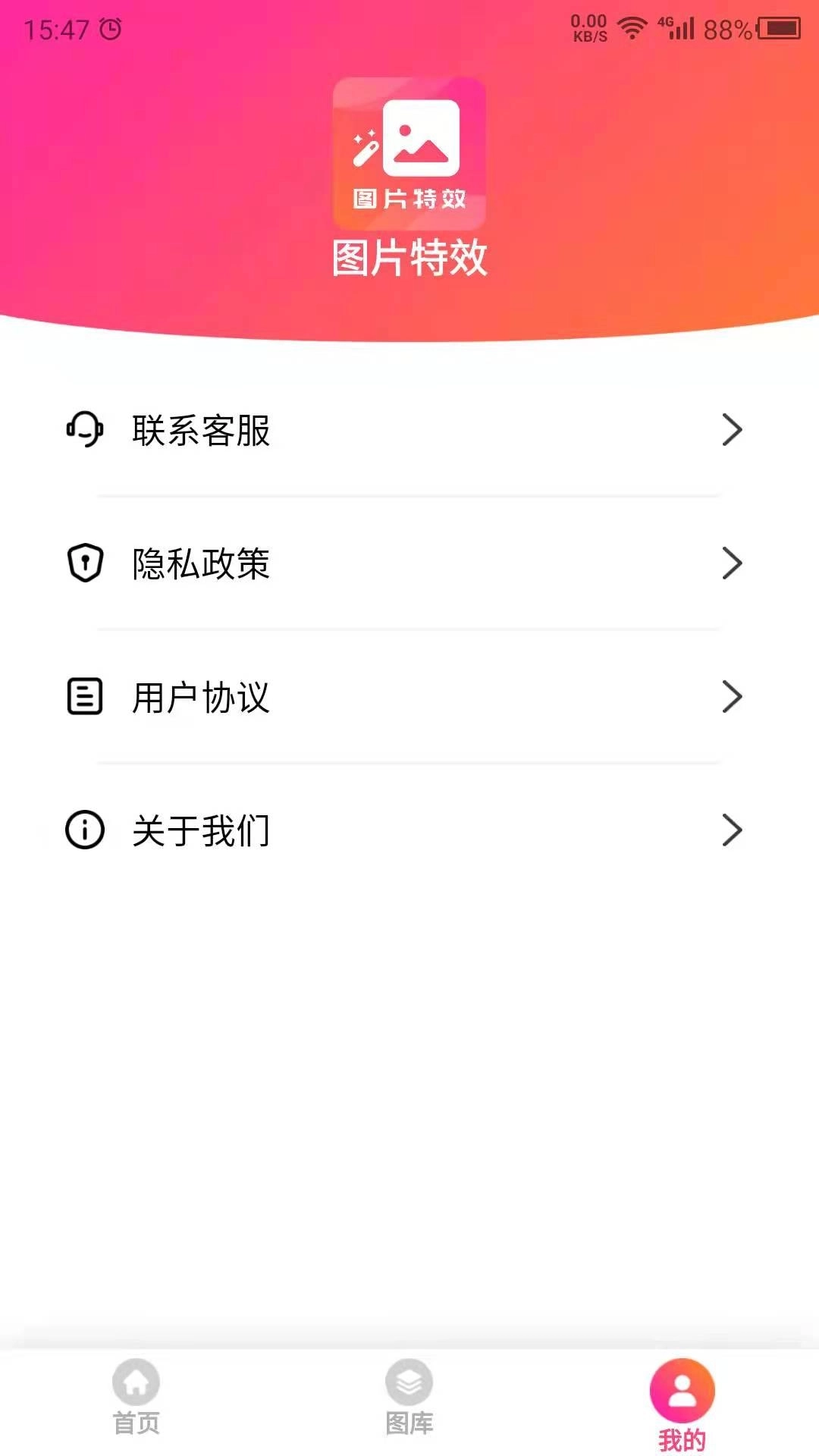This screenshot has width=819, height=1456.
Task: Expand the 联系客服 chevron arrow
Action: pyautogui.click(x=730, y=430)
